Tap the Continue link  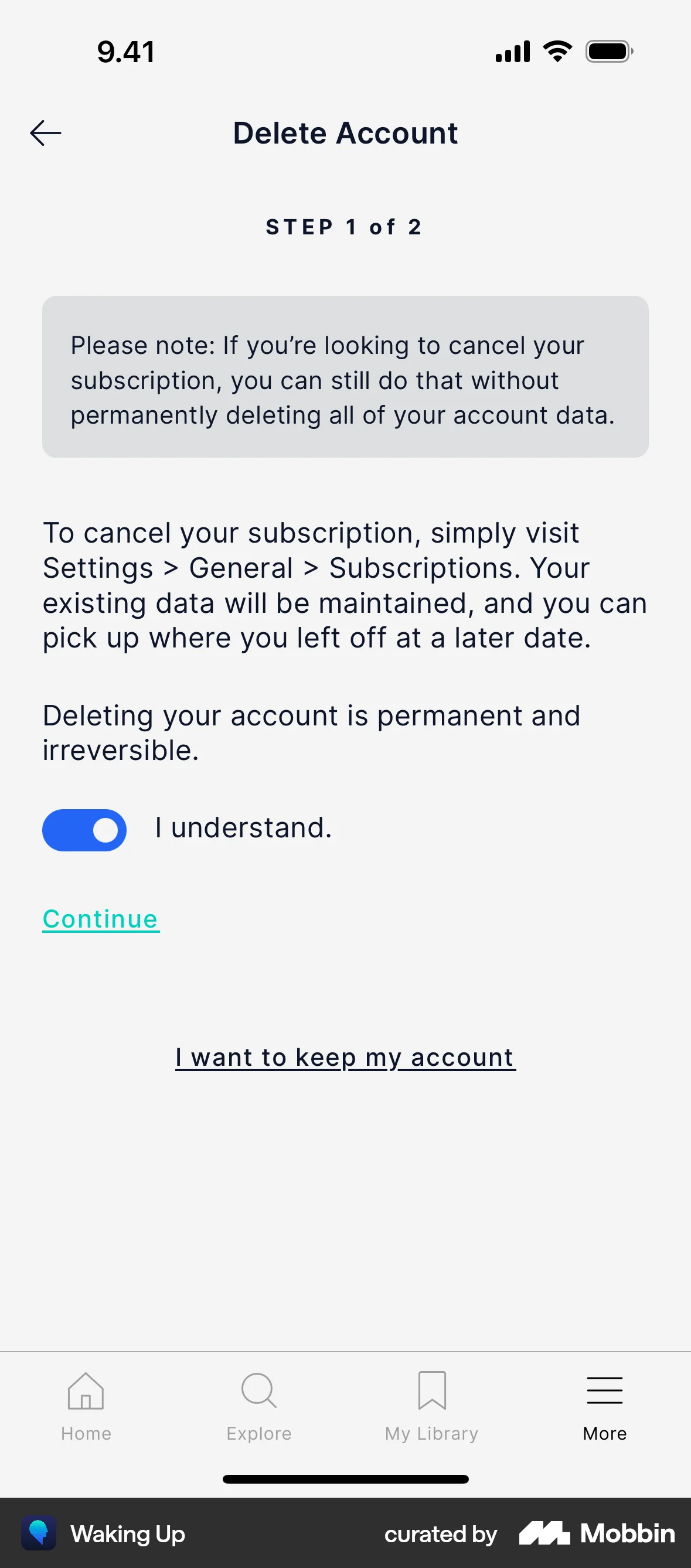(x=100, y=919)
